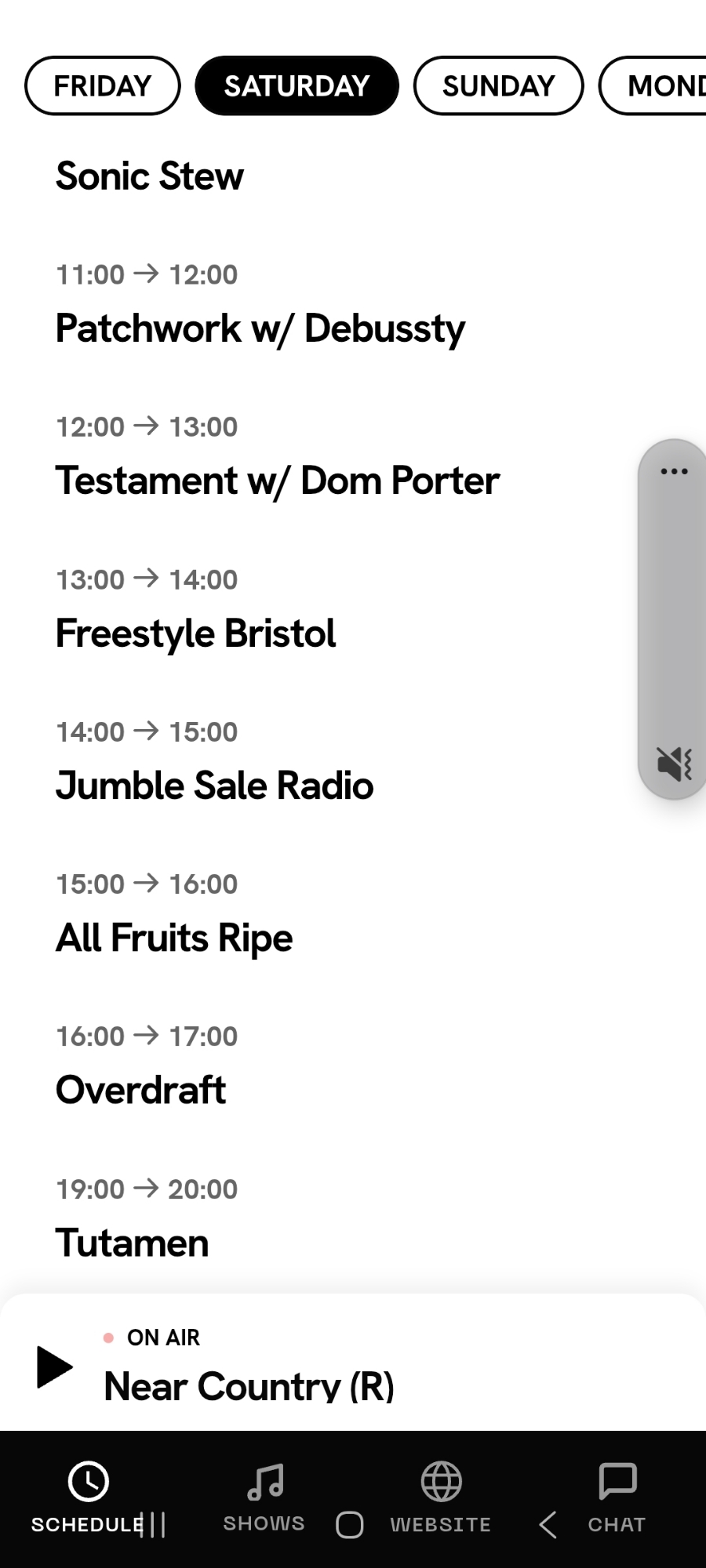The height and width of the screenshot is (1568, 706).
Task: Open the volume panel more options
Action: coord(674,471)
